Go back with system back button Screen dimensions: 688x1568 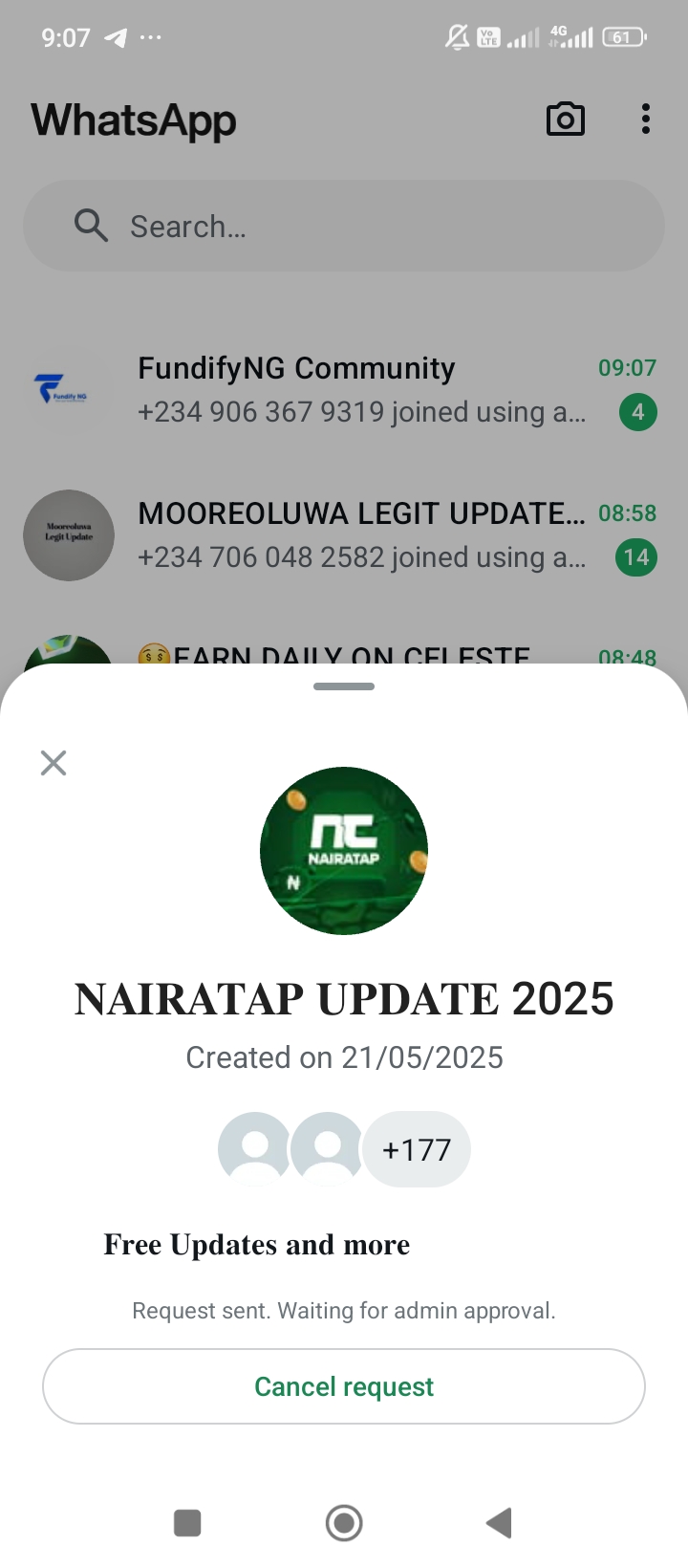499,1522
